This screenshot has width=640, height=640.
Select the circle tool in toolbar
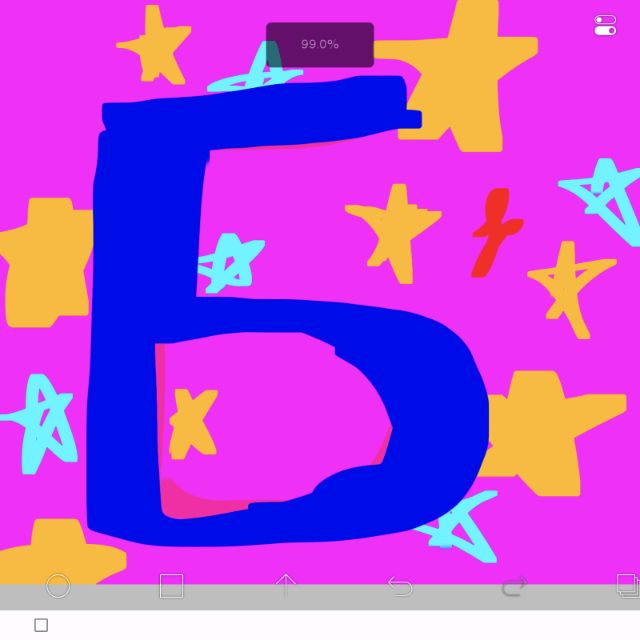click(58, 586)
